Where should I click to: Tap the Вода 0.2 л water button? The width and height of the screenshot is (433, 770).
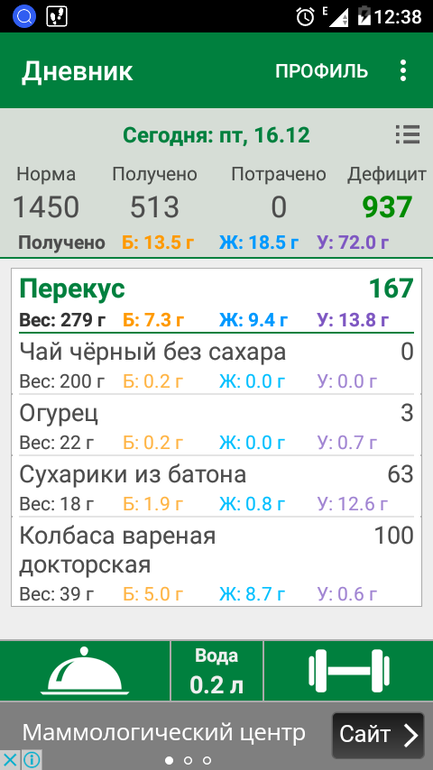click(x=217, y=671)
